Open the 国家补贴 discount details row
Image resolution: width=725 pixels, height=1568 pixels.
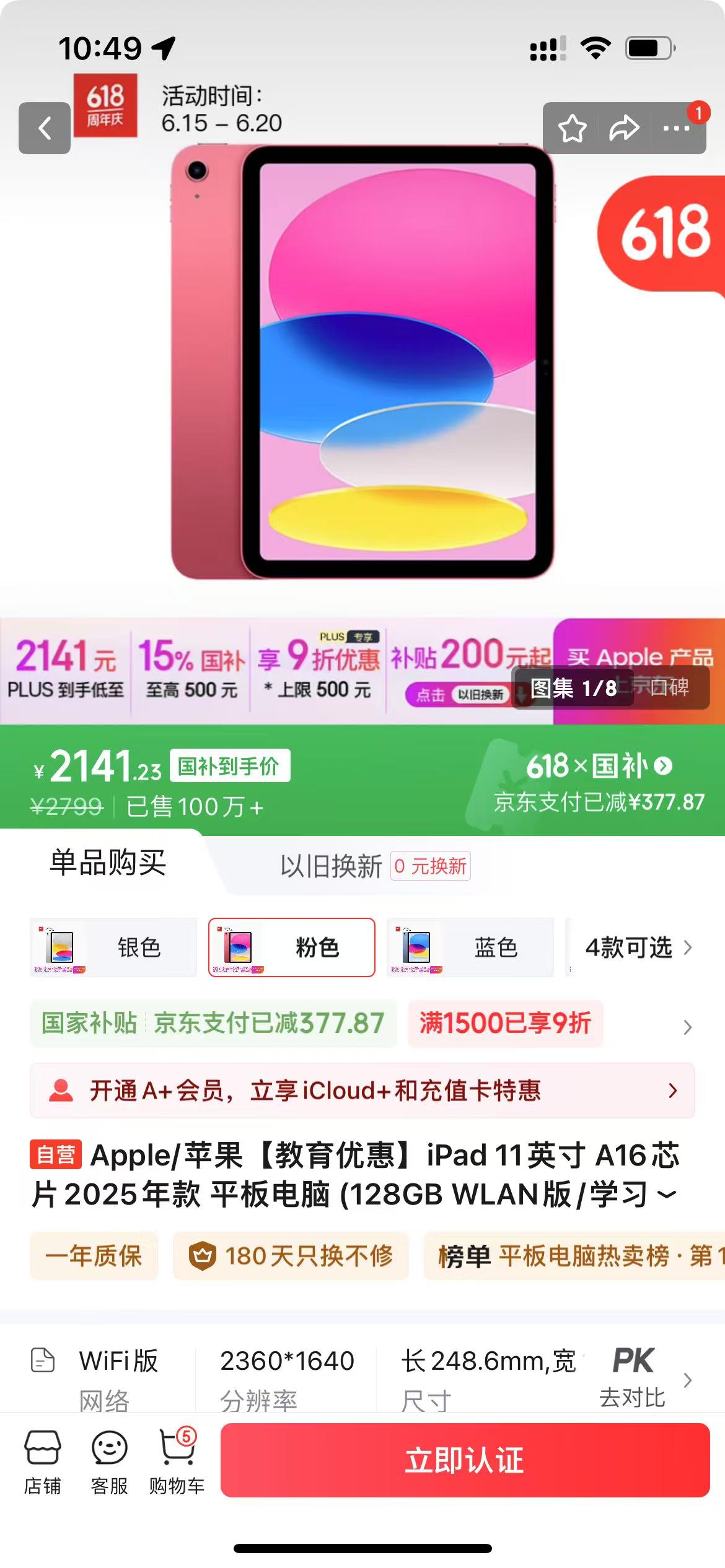(x=362, y=1024)
